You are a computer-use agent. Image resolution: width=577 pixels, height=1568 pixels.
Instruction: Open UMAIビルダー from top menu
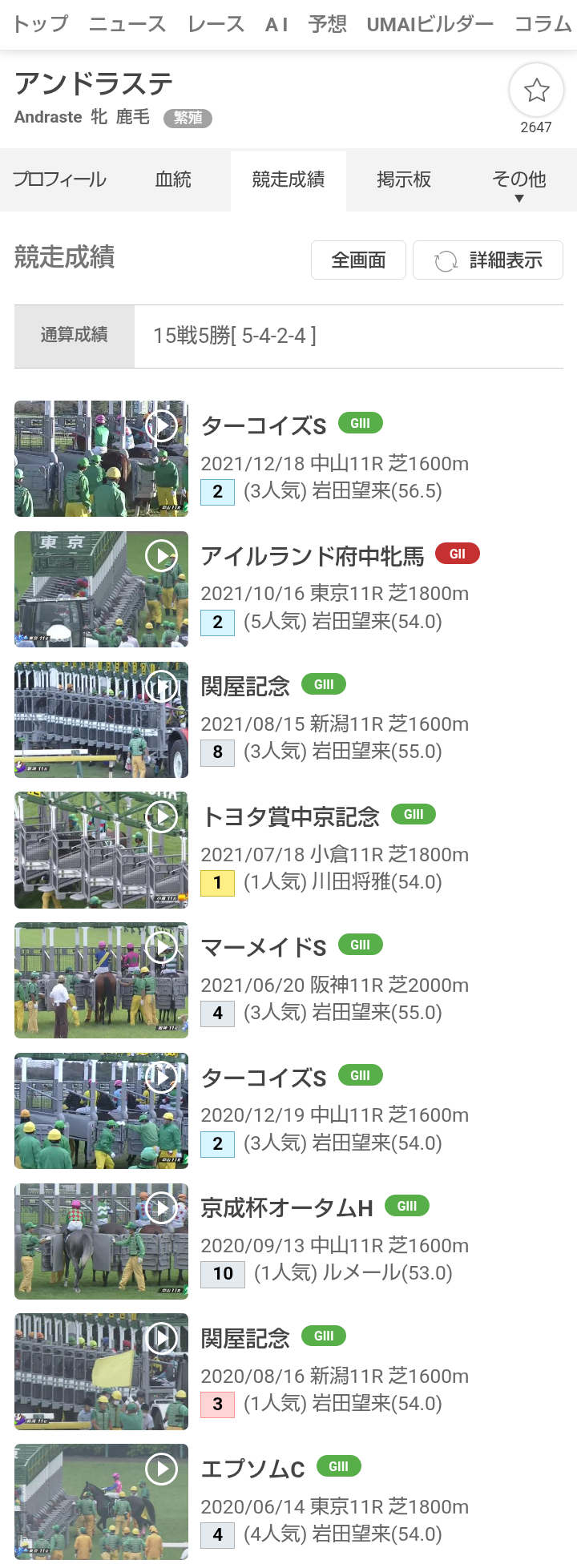point(430,24)
